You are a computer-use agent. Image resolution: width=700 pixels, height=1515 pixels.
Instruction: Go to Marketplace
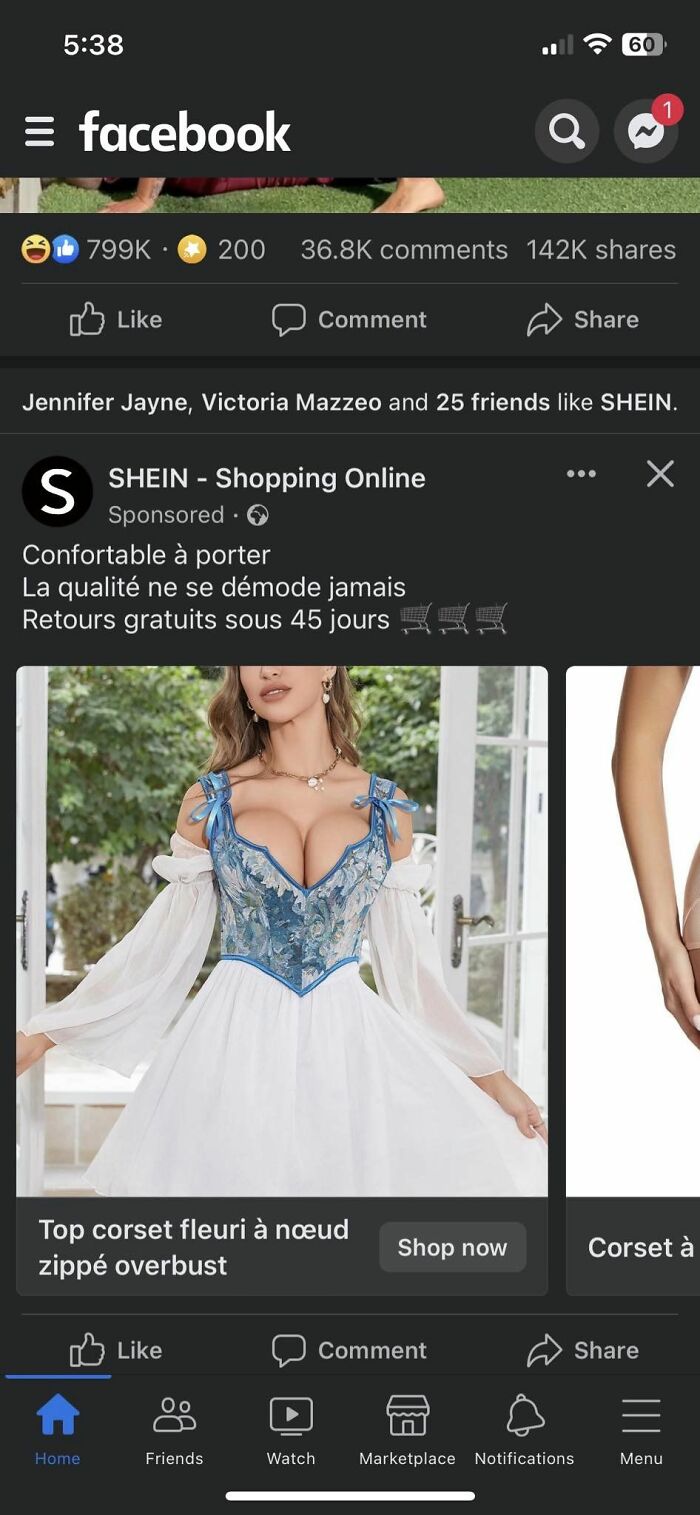click(x=407, y=1430)
